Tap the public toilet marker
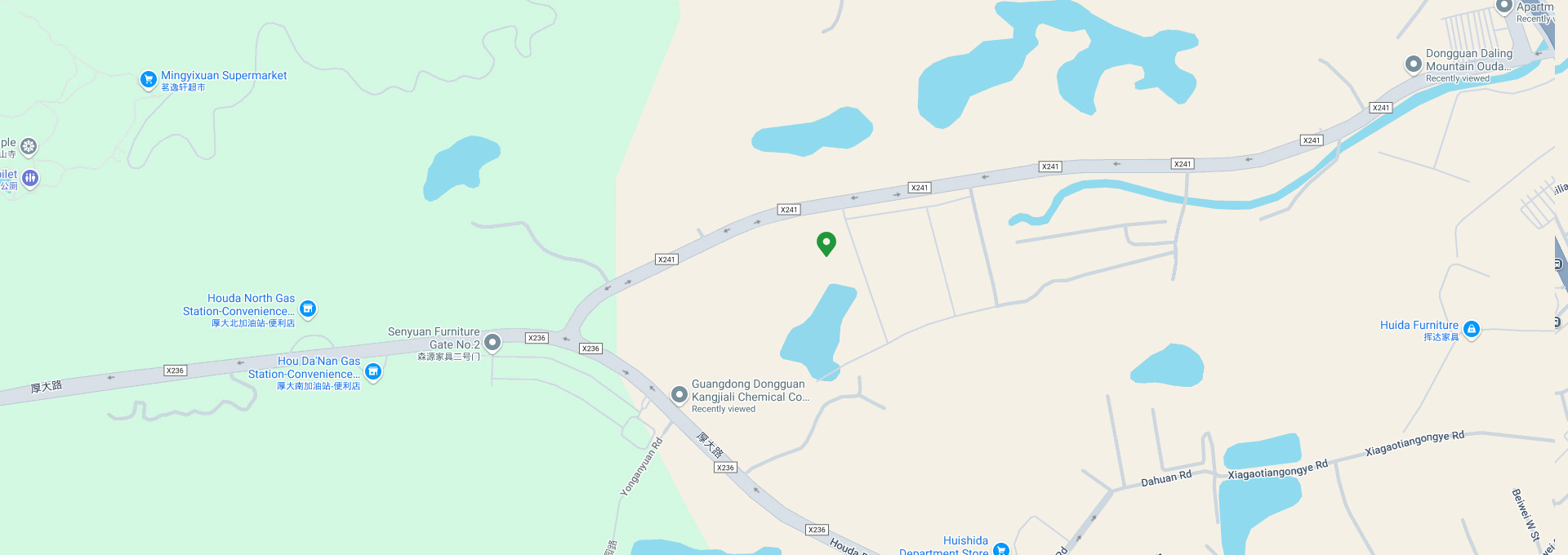Screen dimensions: 1568x555 click(30, 178)
